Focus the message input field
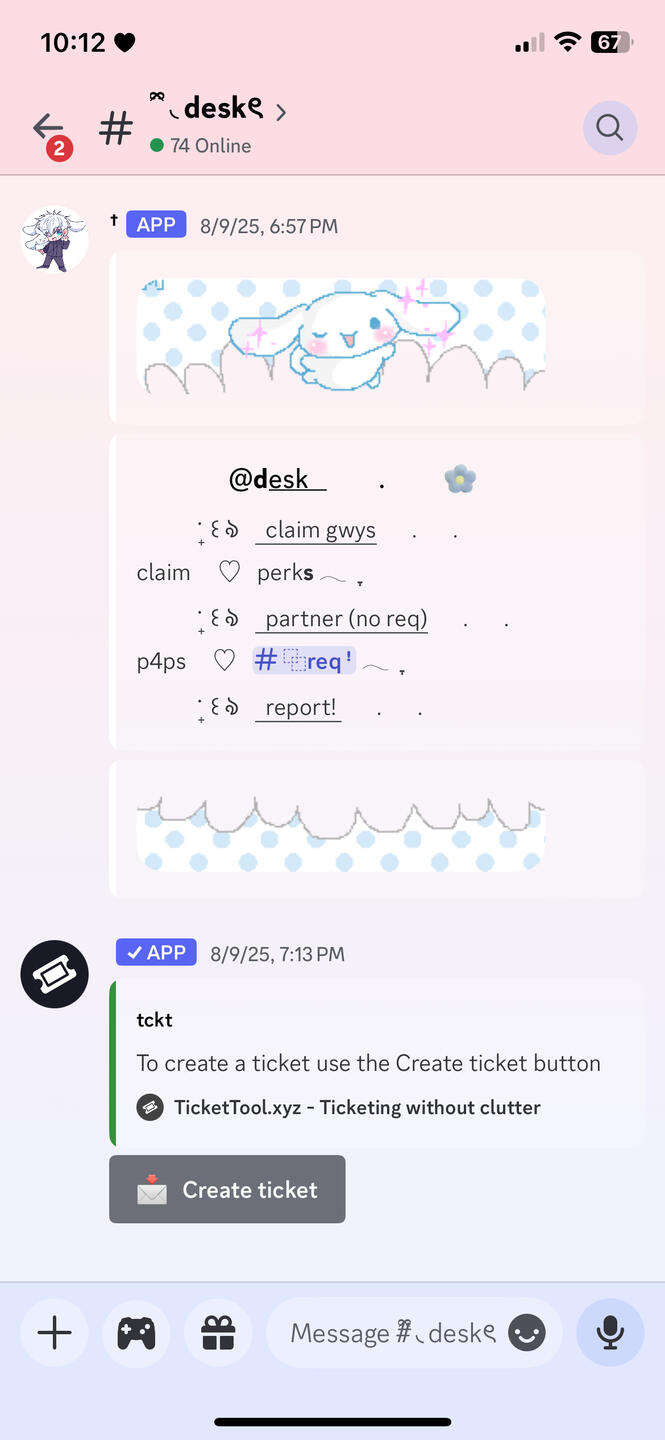The width and height of the screenshot is (665, 1440). (x=390, y=1332)
